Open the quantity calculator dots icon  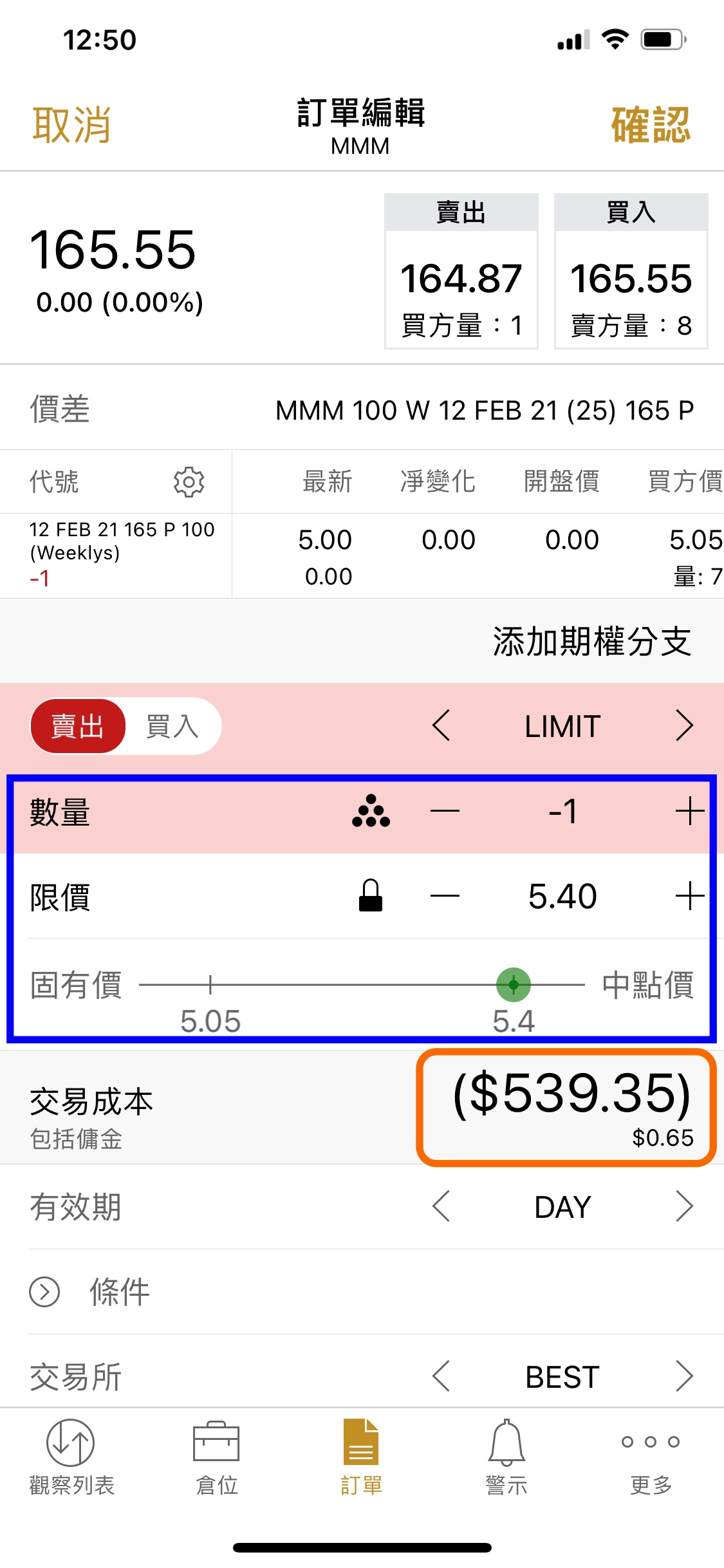pyautogui.click(x=371, y=811)
